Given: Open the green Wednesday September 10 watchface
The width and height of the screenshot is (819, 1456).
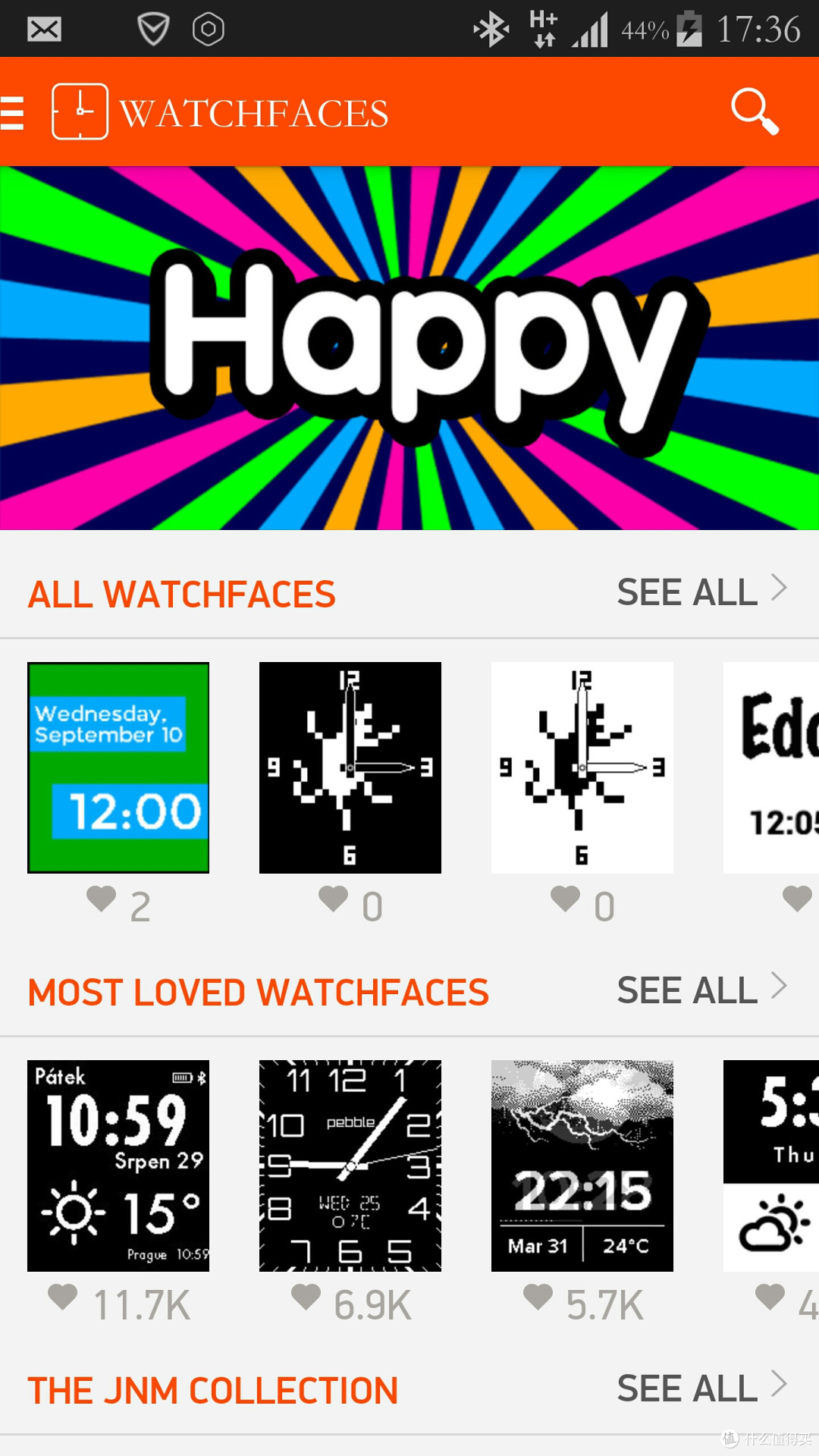Looking at the screenshot, I should 118,767.
